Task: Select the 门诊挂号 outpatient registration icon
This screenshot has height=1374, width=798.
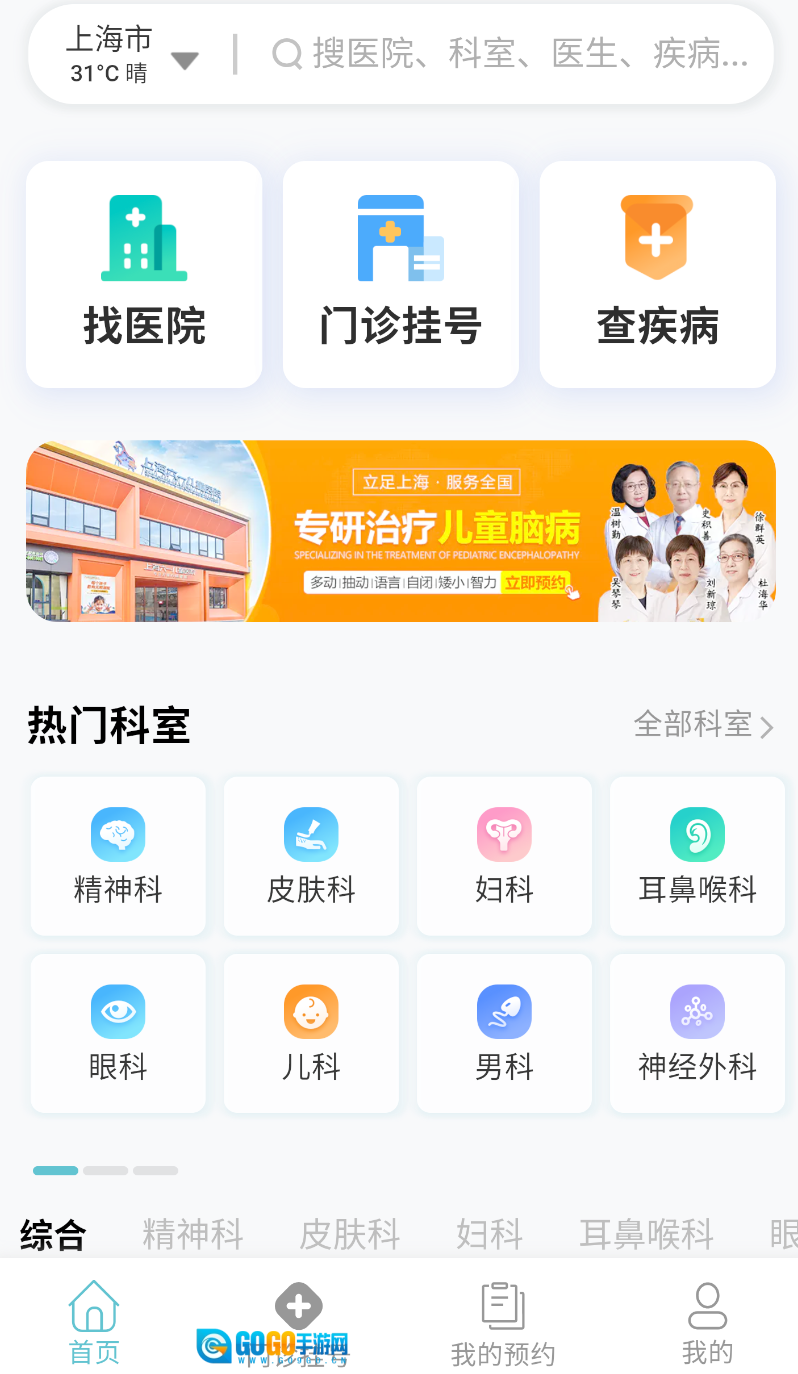Action: click(400, 274)
